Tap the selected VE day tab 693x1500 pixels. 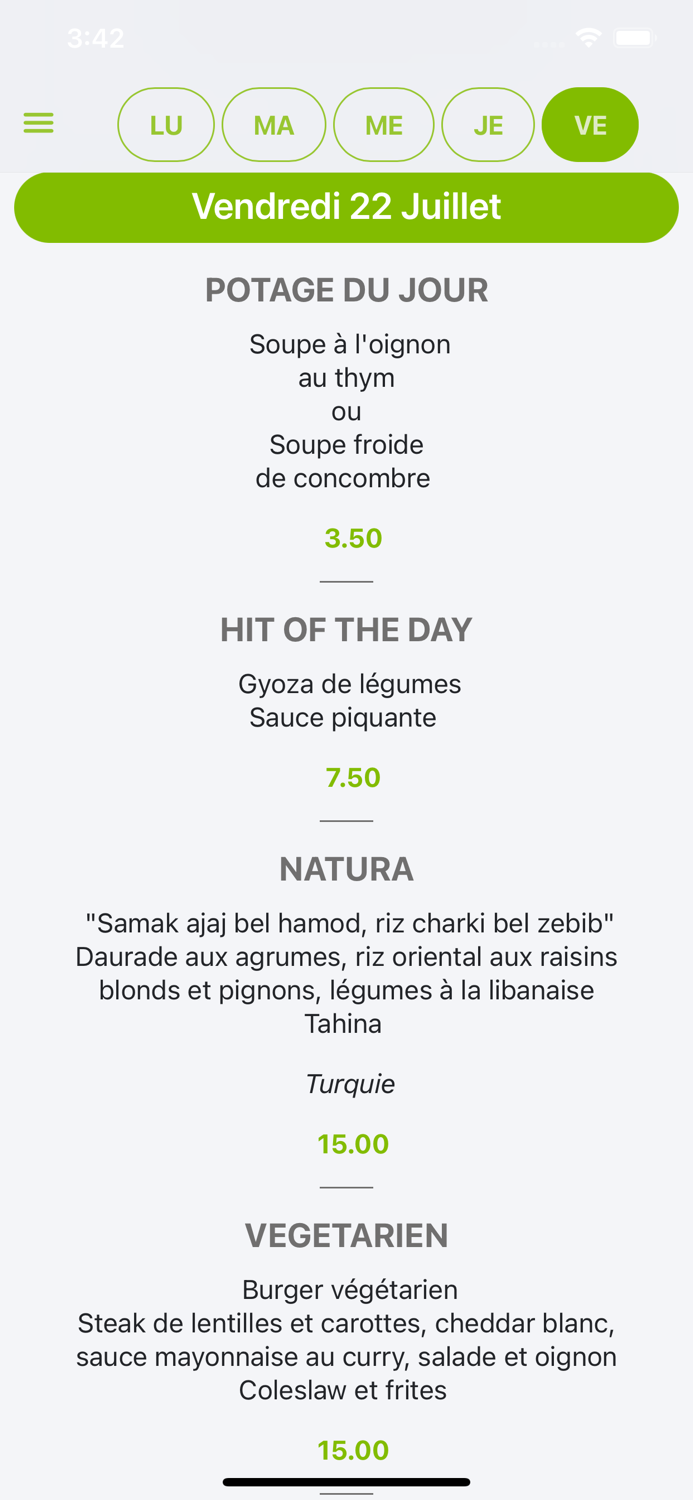pyautogui.click(x=590, y=125)
